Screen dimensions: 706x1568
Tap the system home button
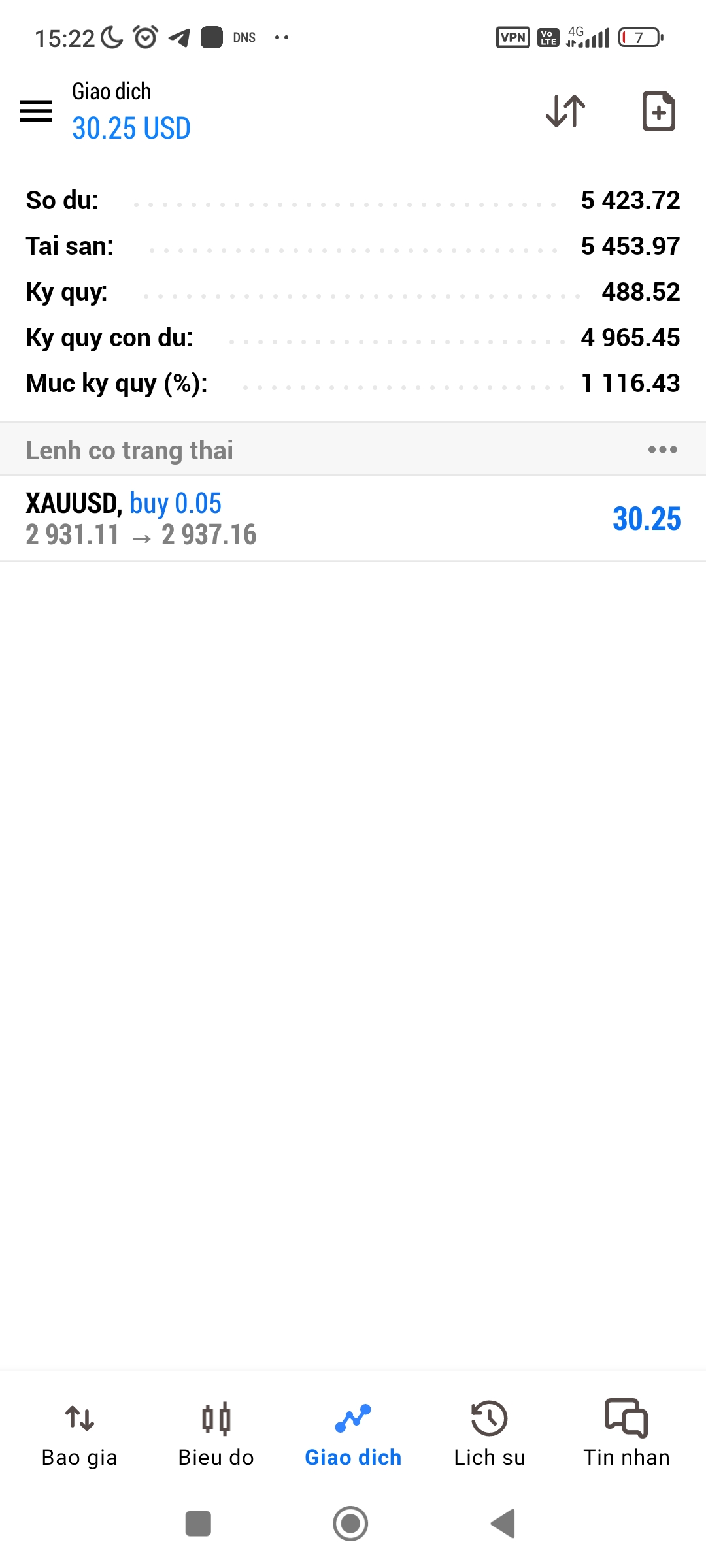pyautogui.click(x=350, y=1524)
